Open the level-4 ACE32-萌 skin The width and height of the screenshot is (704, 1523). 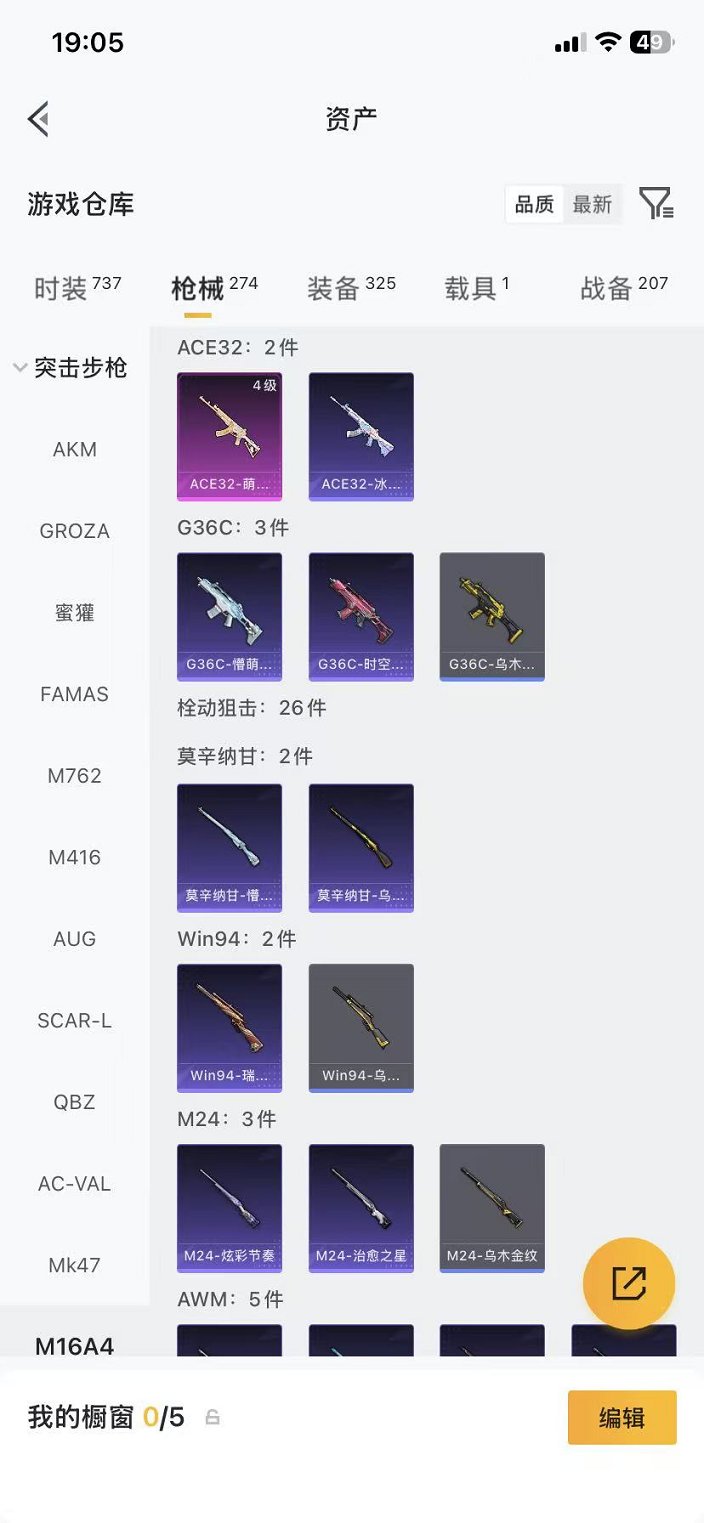(x=229, y=435)
